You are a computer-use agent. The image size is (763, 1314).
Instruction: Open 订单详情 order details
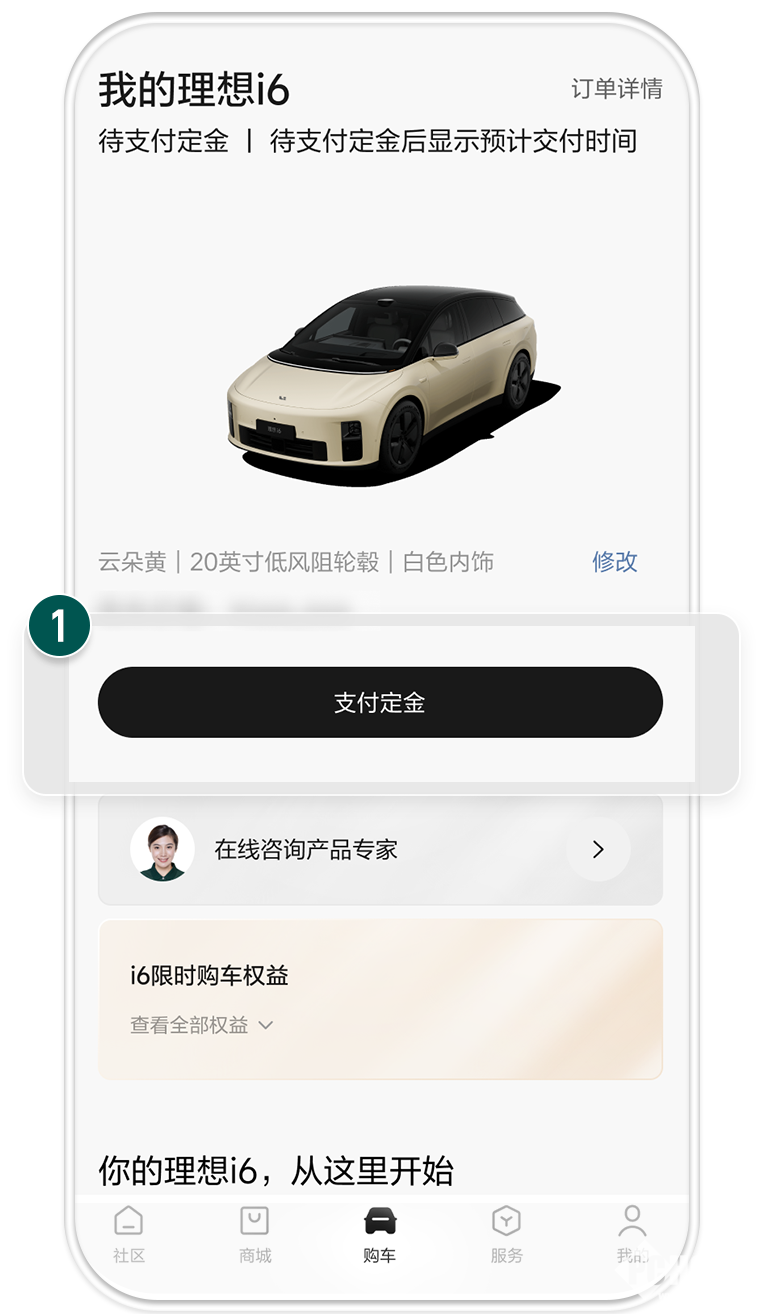point(616,89)
